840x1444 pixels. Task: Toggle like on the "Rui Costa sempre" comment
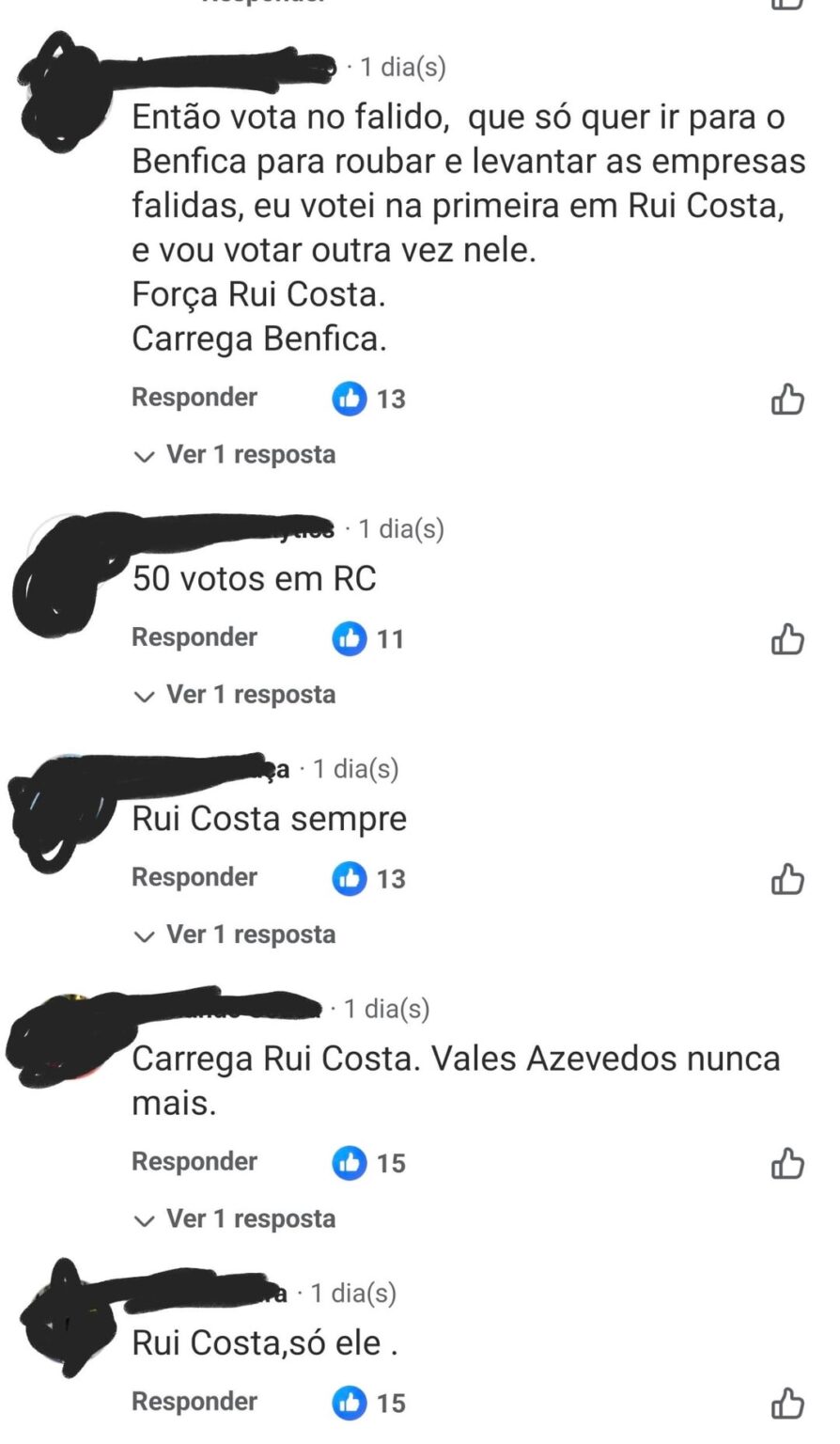click(789, 879)
